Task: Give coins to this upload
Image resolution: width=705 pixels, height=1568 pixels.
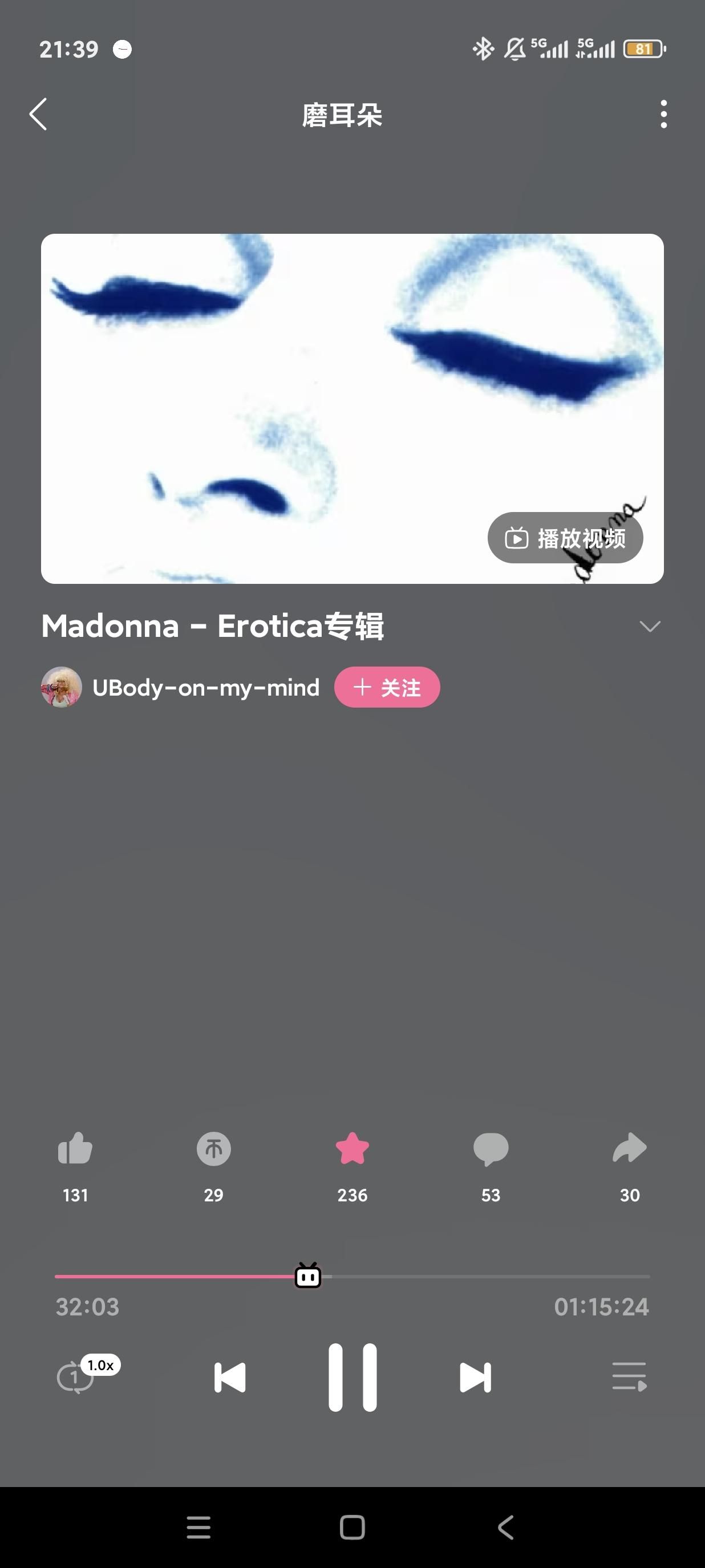Action: 214,1149
